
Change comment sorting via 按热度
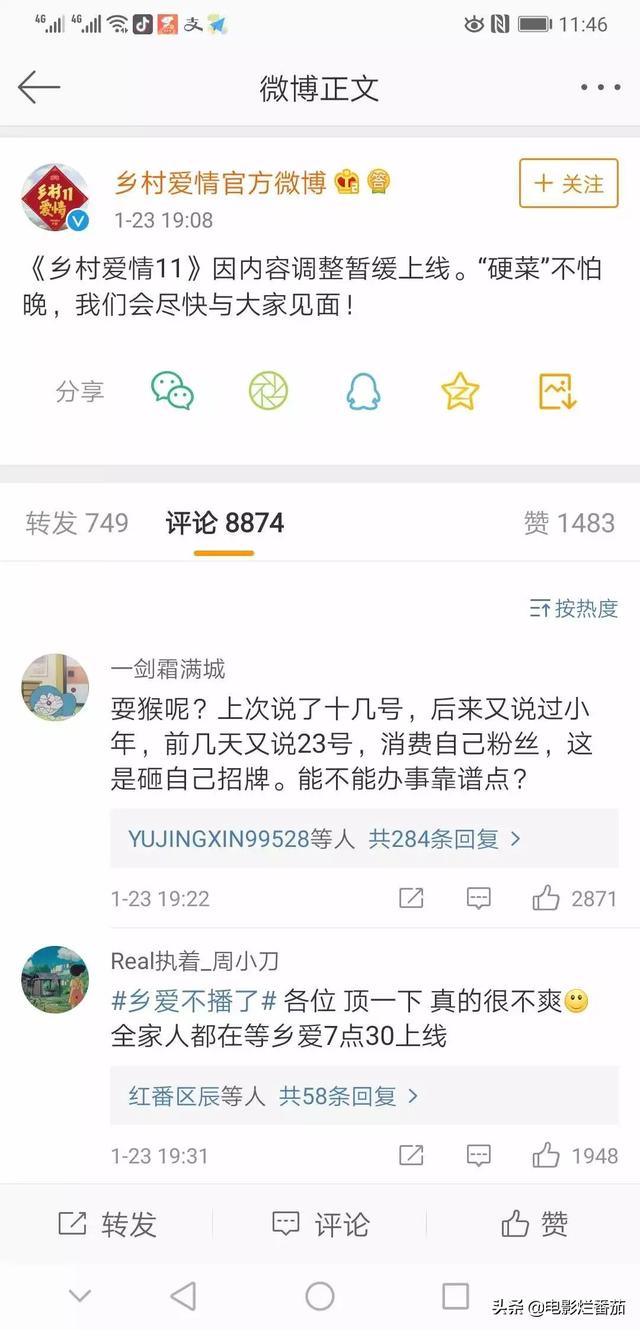click(574, 608)
